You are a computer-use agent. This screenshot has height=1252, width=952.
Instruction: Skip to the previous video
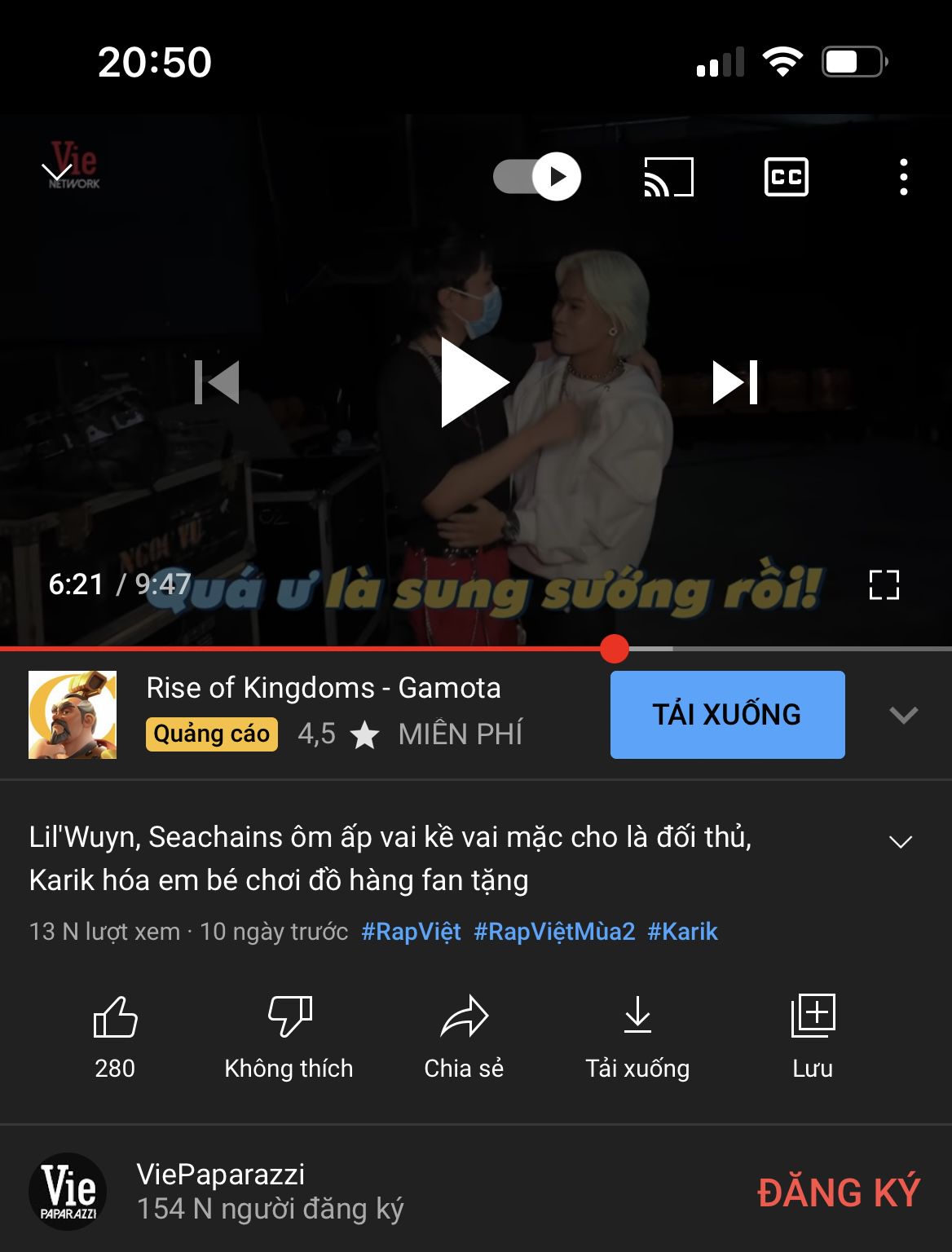click(x=217, y=382)
